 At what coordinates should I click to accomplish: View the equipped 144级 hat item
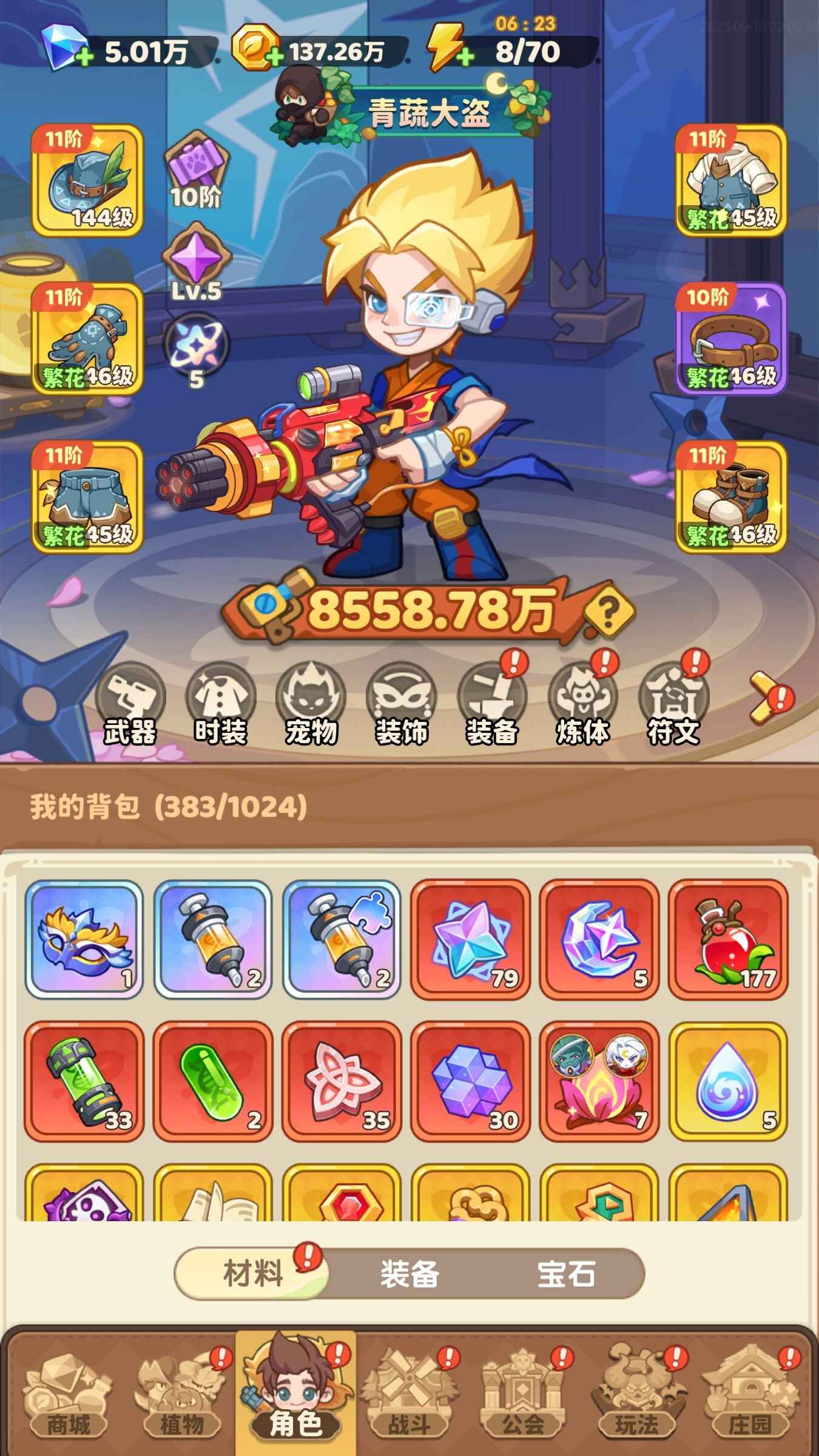coord(87,180)
